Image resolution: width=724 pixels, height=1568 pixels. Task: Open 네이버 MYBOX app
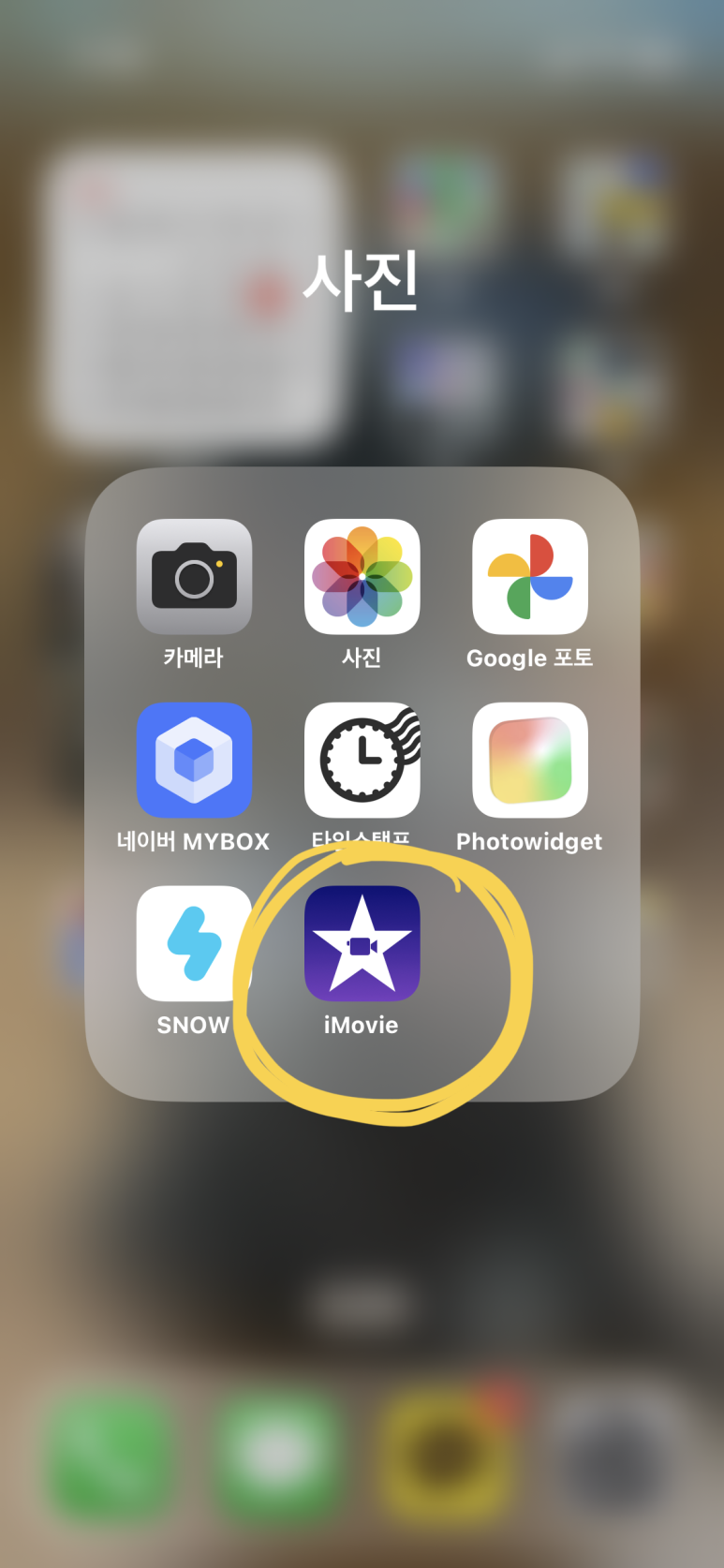(x=194, y=760)
